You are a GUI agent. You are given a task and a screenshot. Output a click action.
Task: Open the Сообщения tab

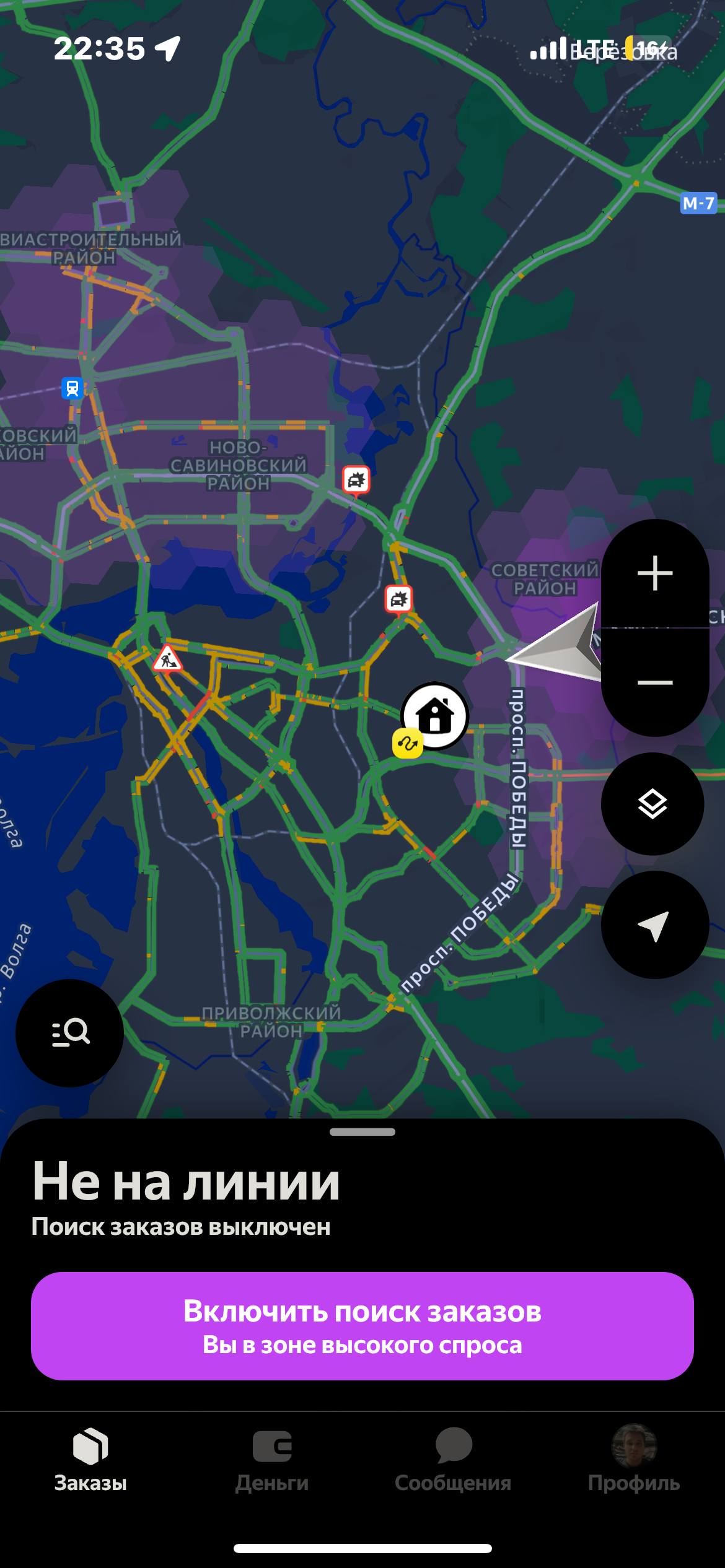[x=453, y=1461]
